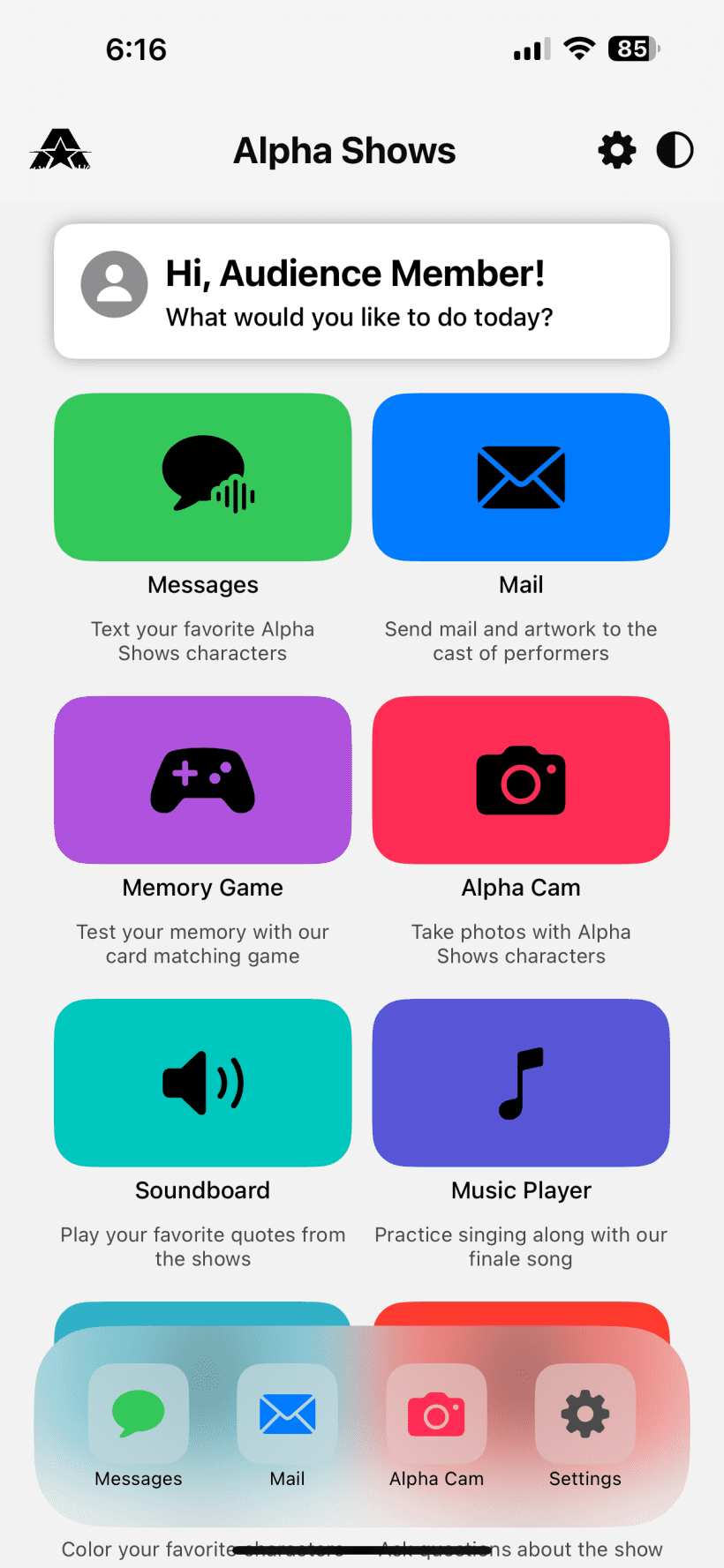The height and width of the screenshot is (1568, 724).
Task: Tap the Audience Member profile card
Action: point(362,291)
